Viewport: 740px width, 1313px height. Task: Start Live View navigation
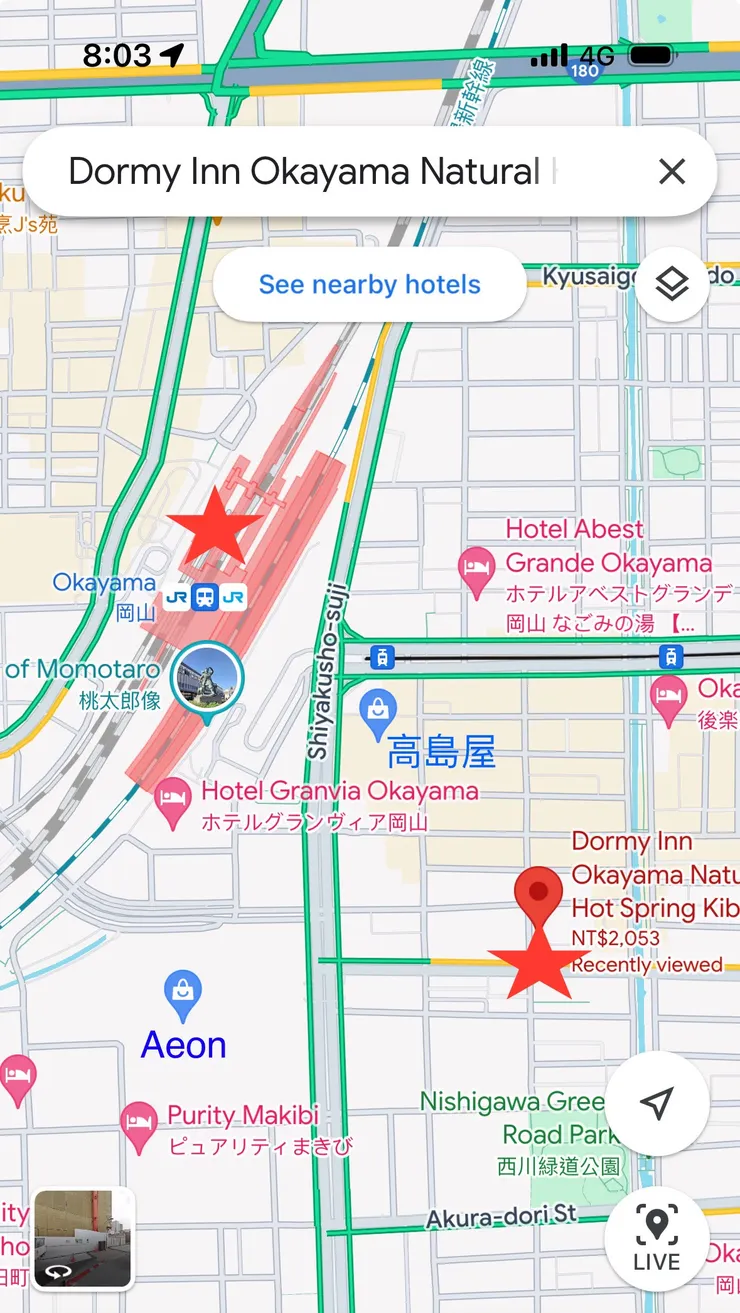pyautogui.click(x=657, y=1240)
